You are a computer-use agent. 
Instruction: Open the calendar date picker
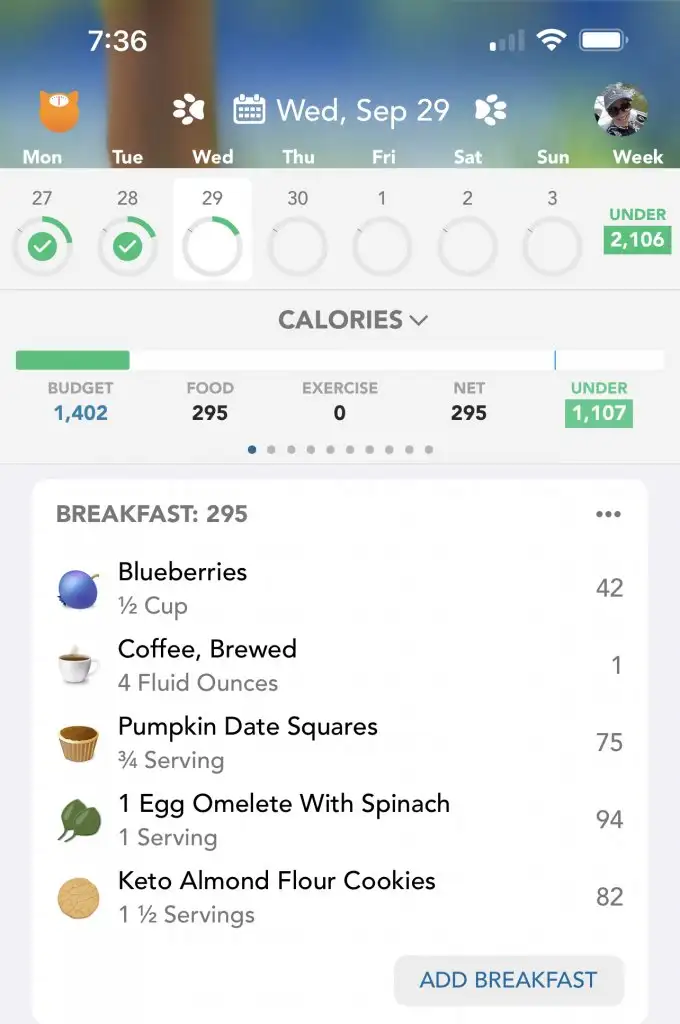249,110
